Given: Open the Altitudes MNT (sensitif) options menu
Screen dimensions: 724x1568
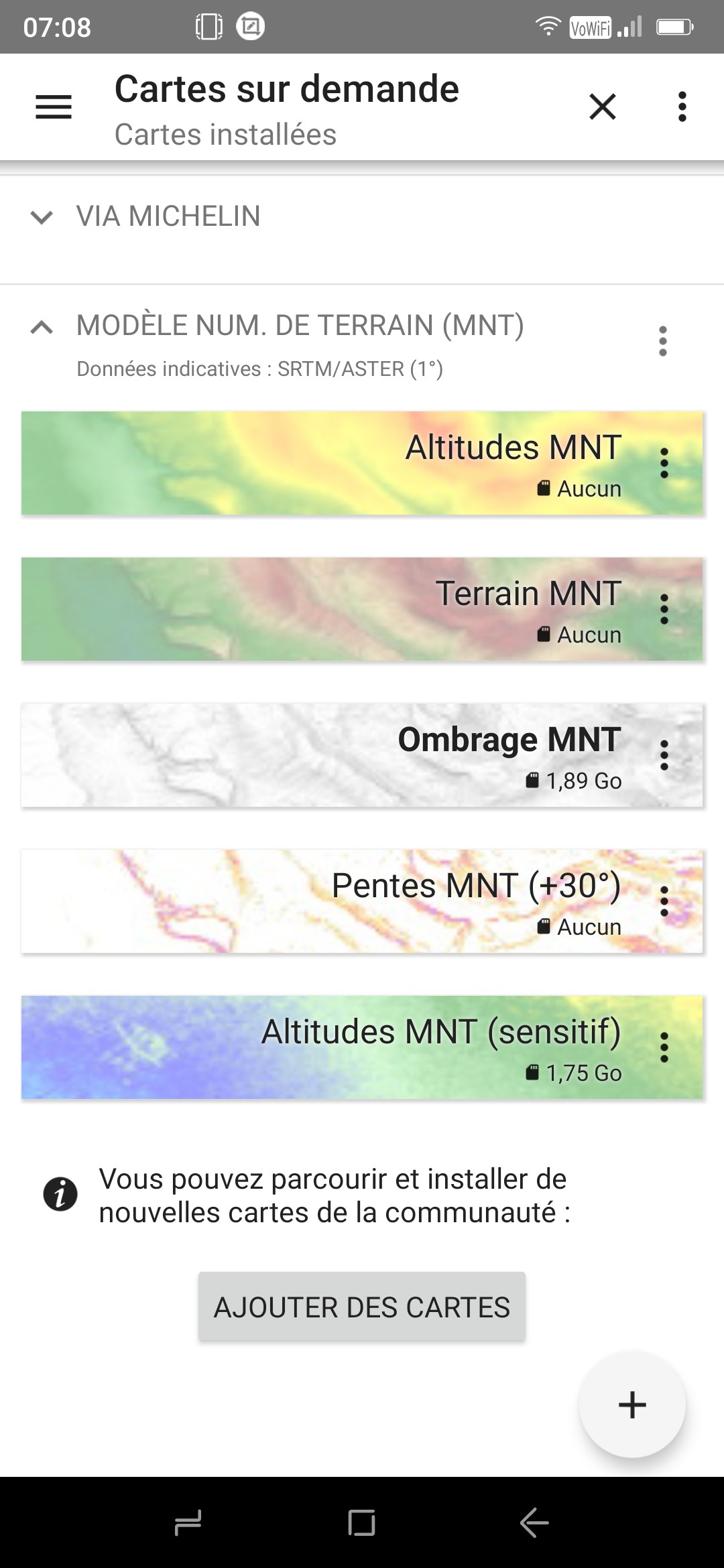Looking at the screenshot, I should [664, 1048].
